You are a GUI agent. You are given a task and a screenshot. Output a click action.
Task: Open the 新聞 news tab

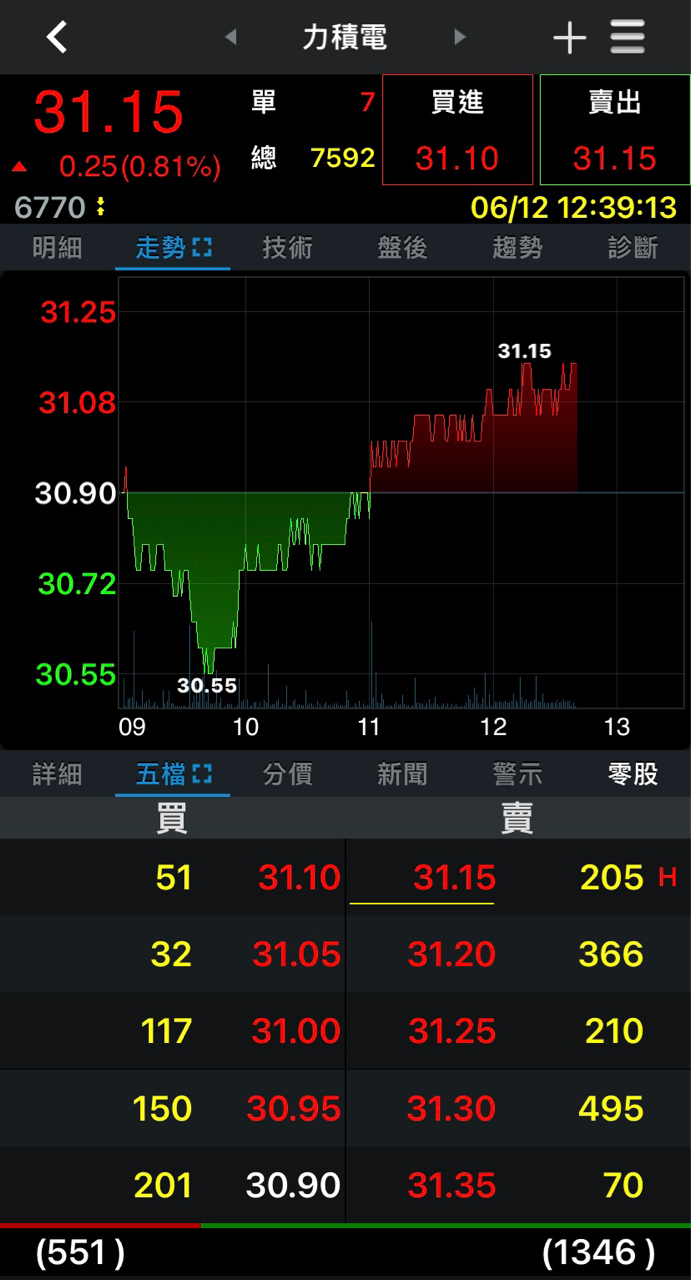click(x=403, y=774)
